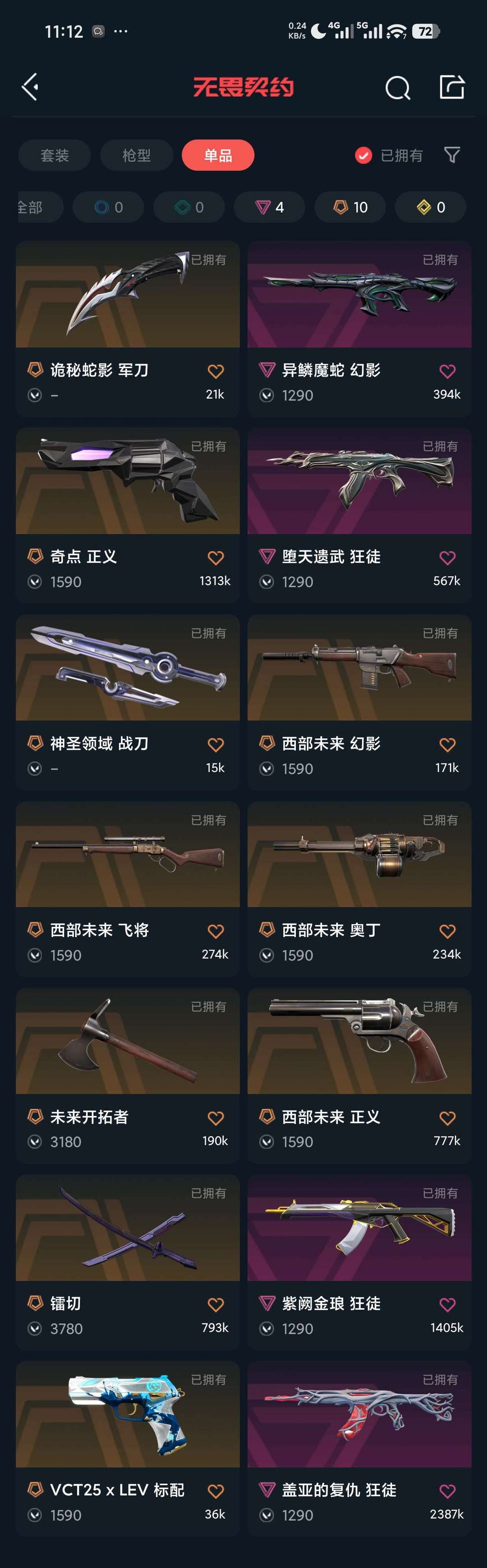Open the search icon in the header
The image size is (487, 1568).
pyautogui.click(x=397, y=88)
